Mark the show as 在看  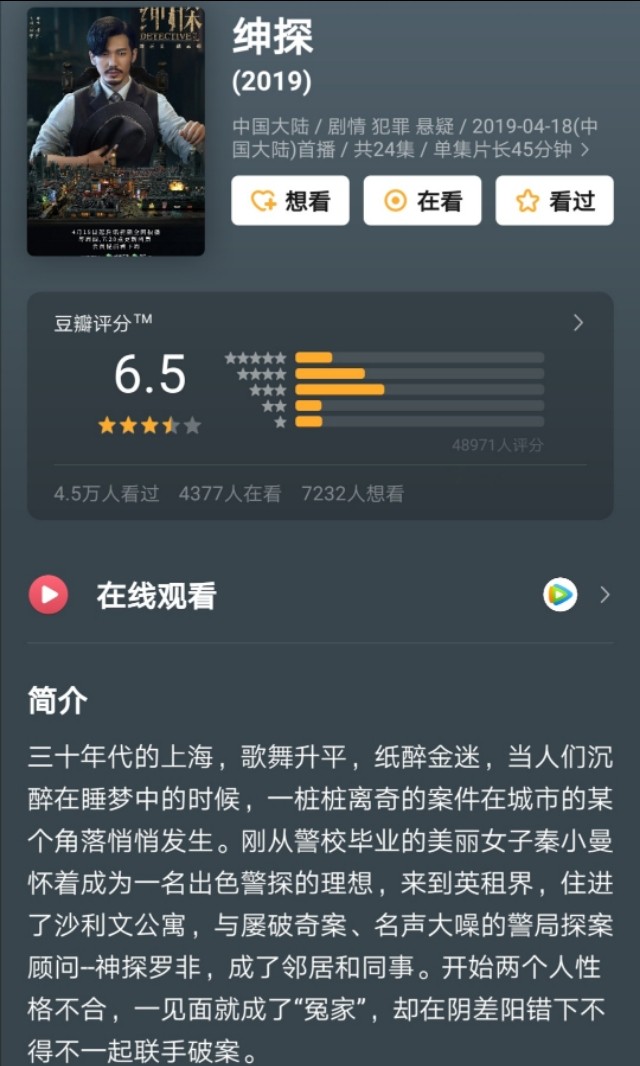[422, 201]
